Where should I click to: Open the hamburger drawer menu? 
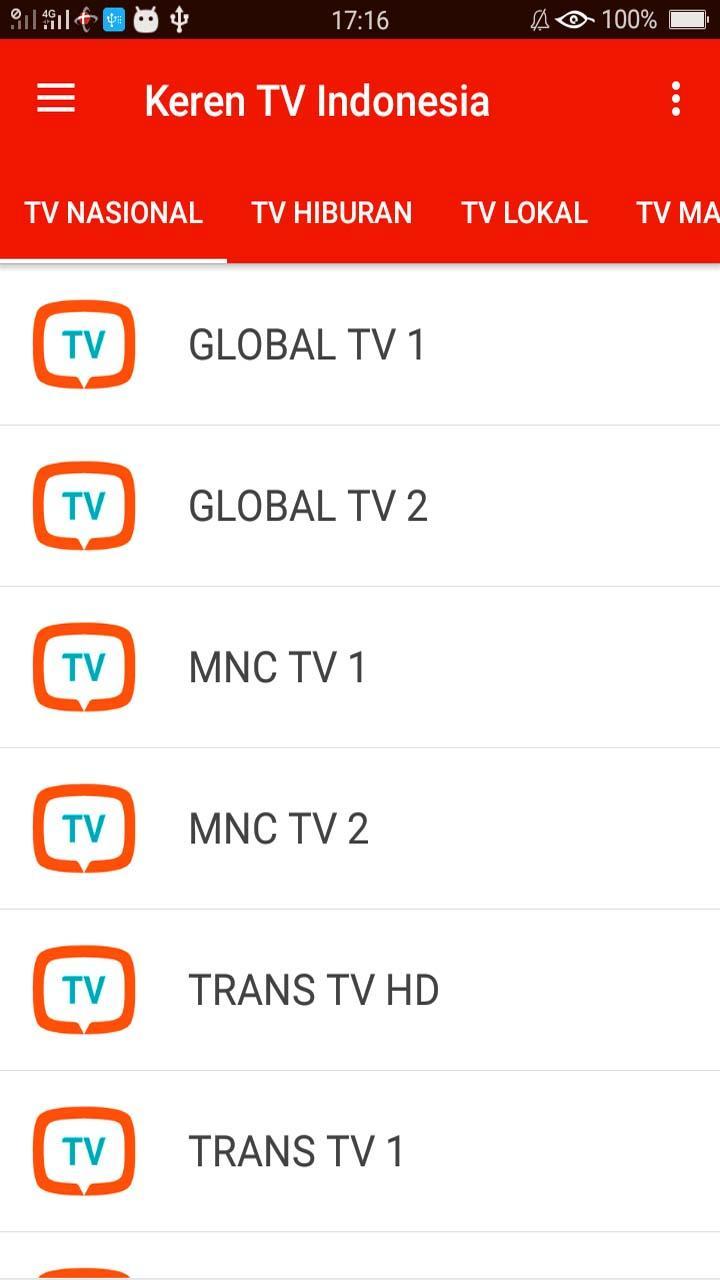pos(56,99)
